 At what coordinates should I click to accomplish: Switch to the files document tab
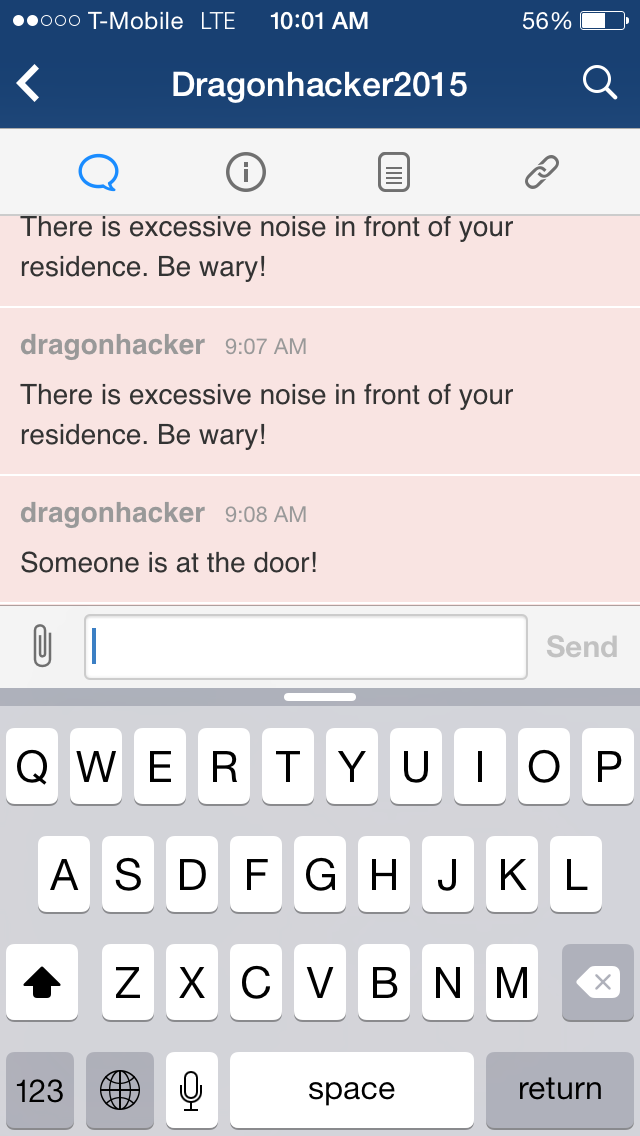(394, 173)
